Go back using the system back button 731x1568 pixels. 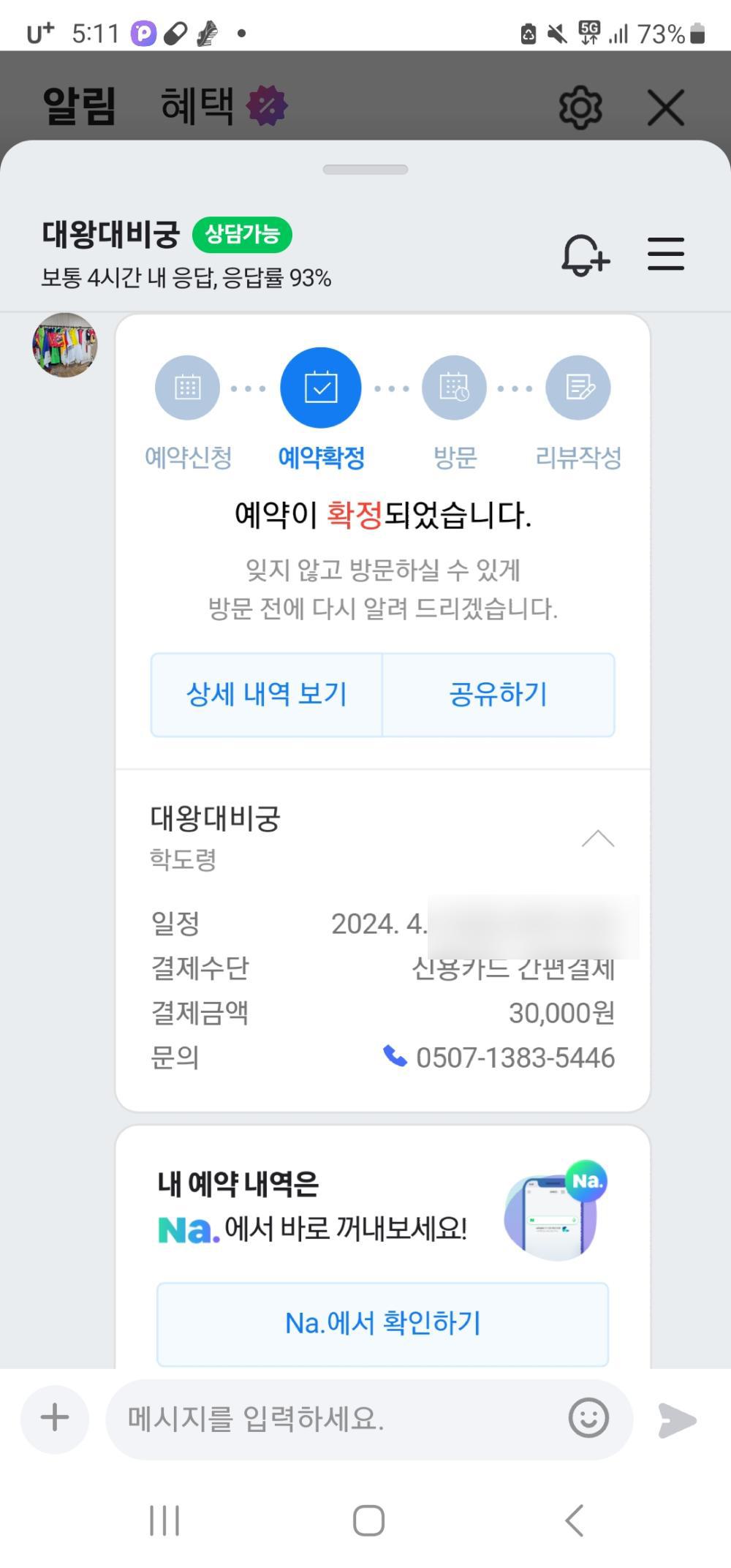tap(575, 1520)
